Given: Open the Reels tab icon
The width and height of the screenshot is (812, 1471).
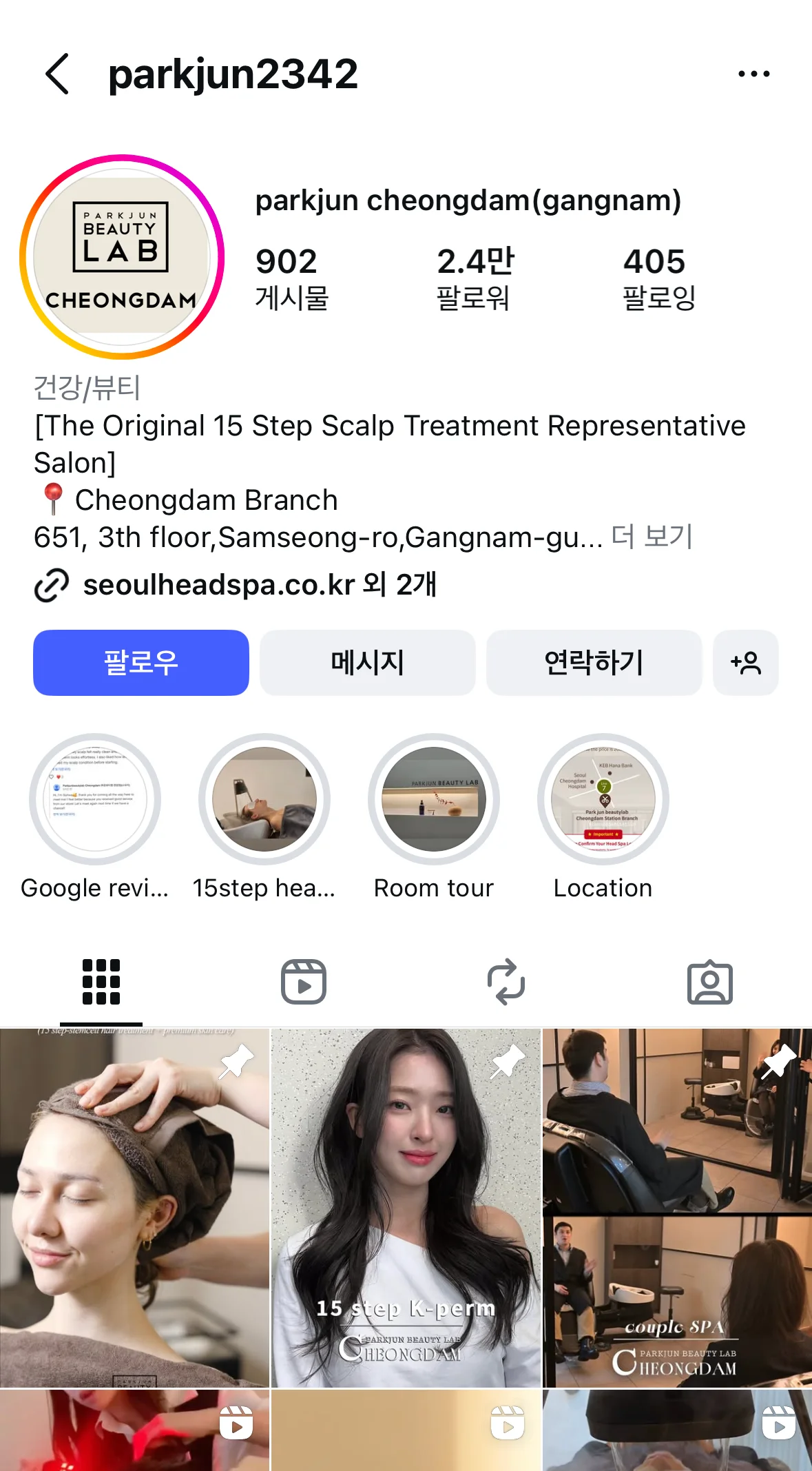Looking at the screenshot, I should (304, 982).
